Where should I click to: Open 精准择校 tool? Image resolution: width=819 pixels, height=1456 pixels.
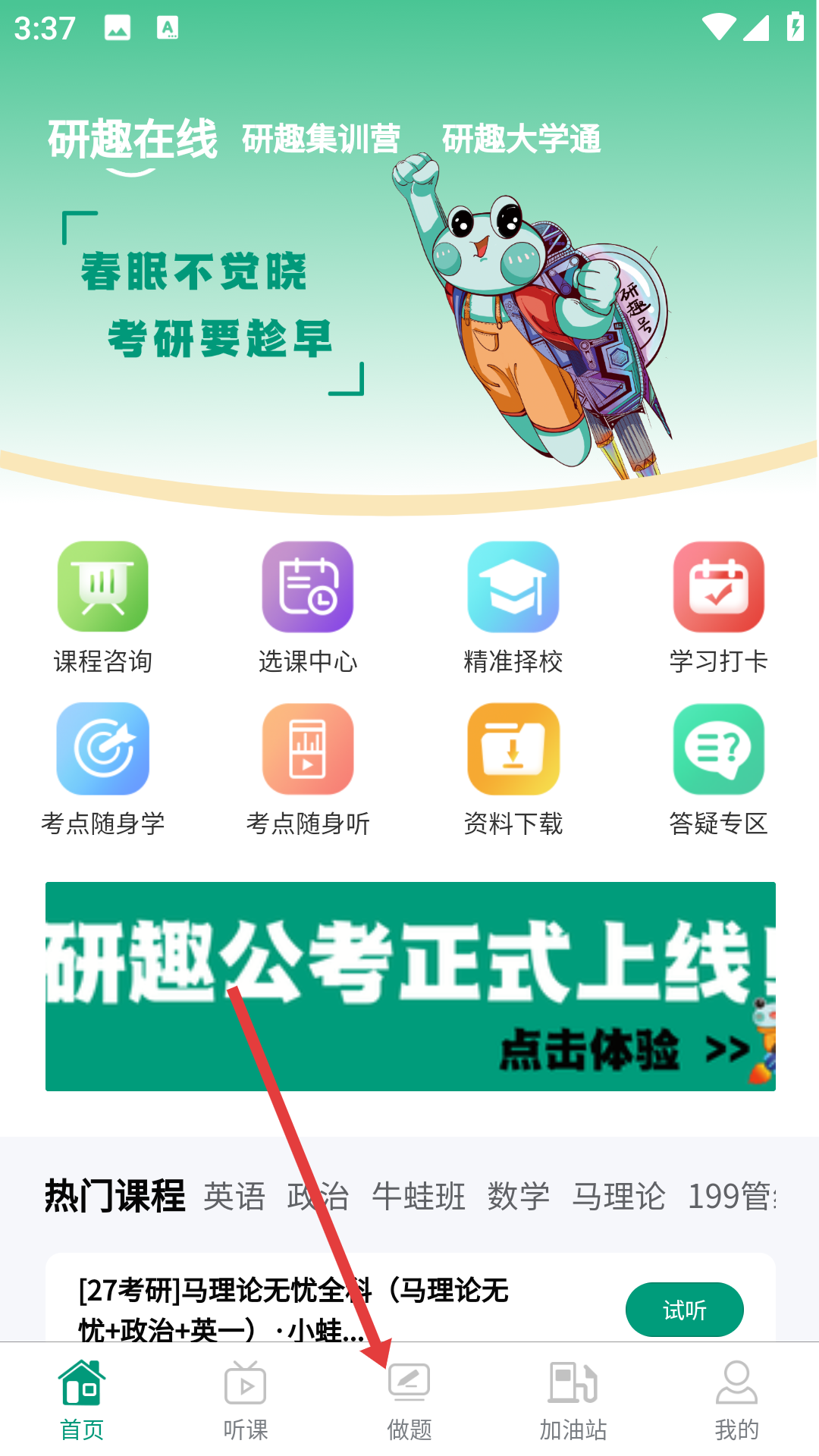[513, 607]
